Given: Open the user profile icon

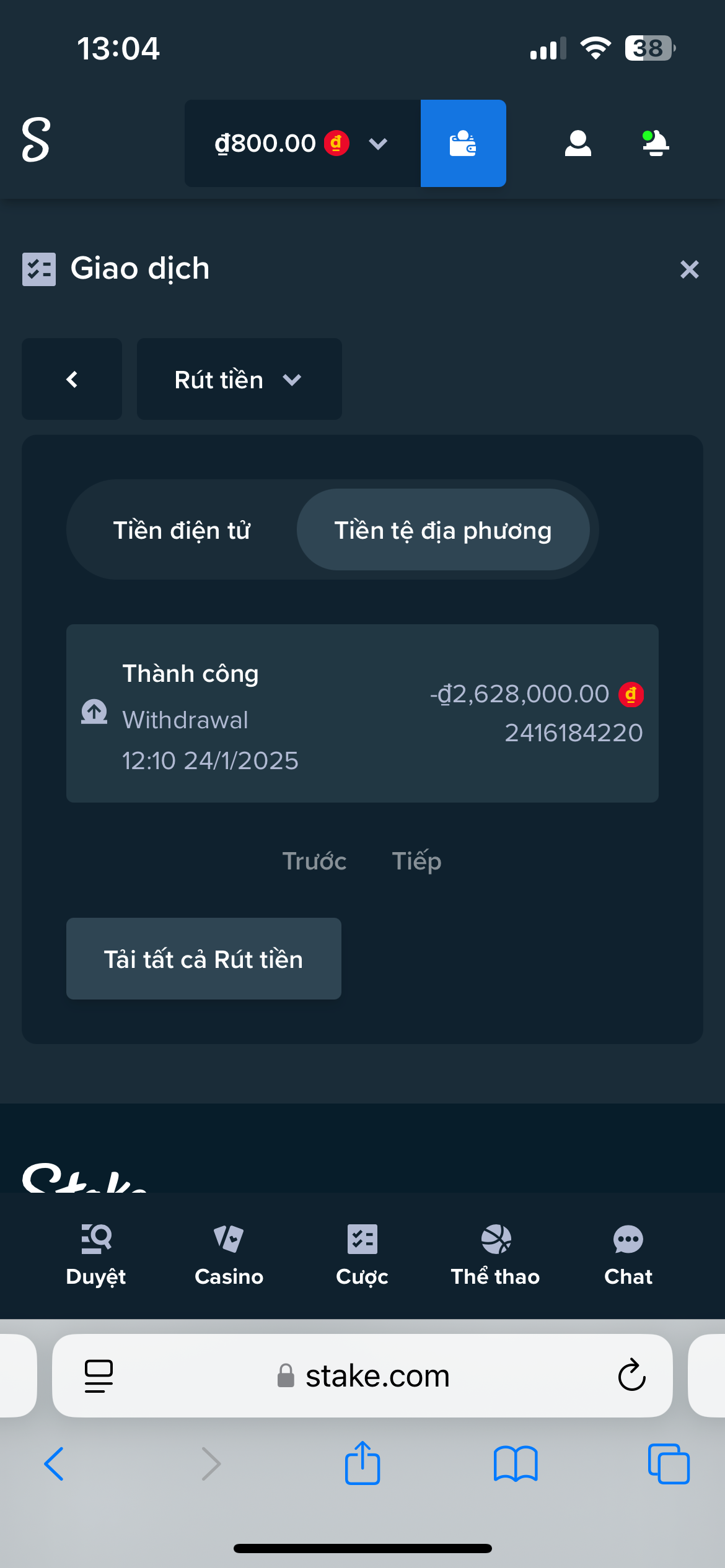Looking at the screenshot, I should [578, 143].
